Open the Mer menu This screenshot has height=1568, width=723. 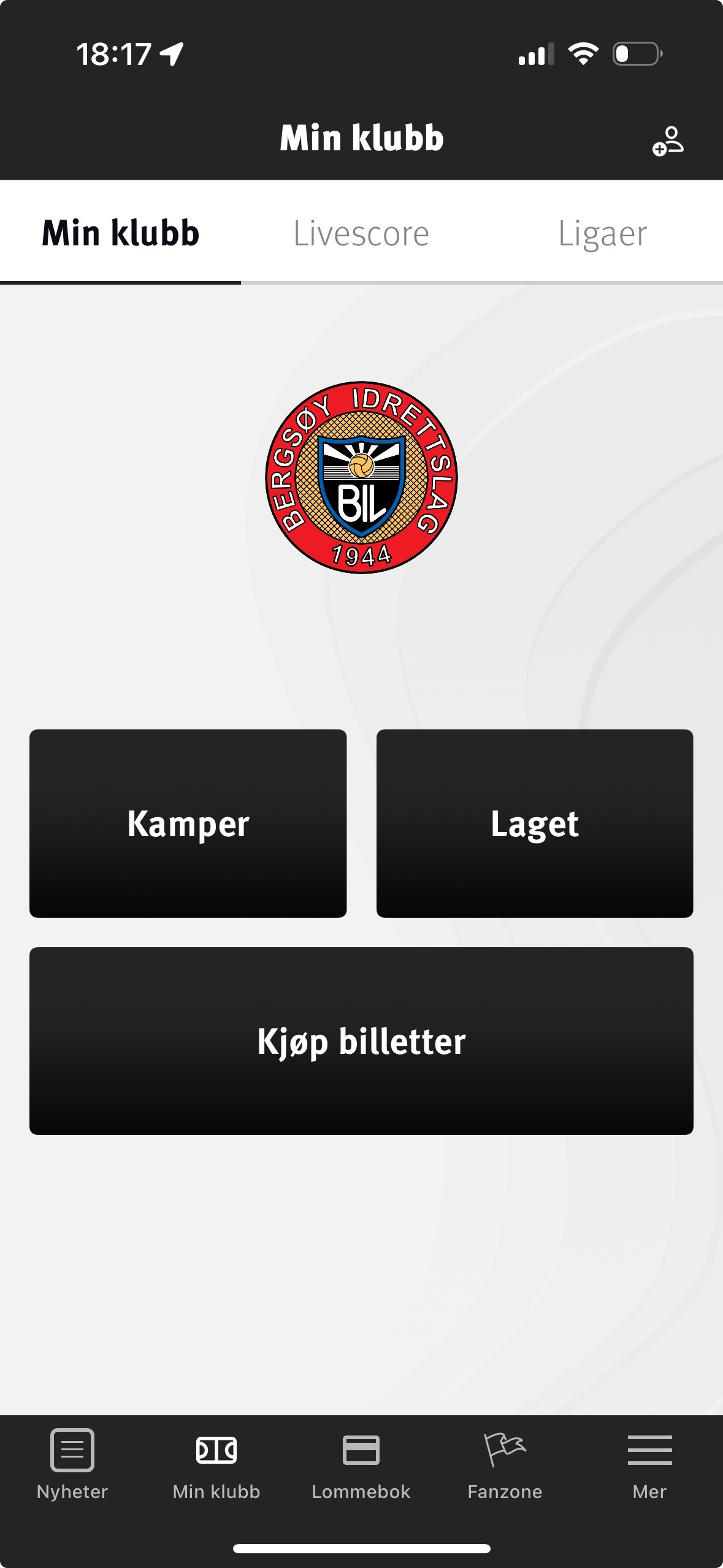coord(649,1464)
